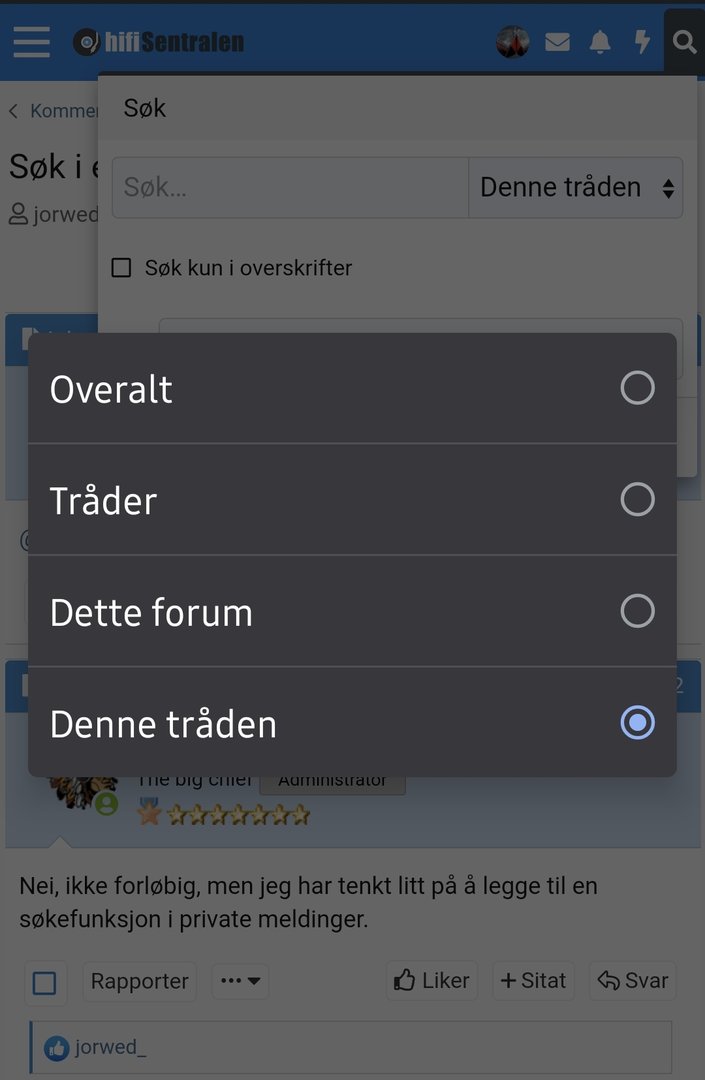The image size is (705, 1080).
Task: Open the messages envelope icon
Action: (557, 42)
